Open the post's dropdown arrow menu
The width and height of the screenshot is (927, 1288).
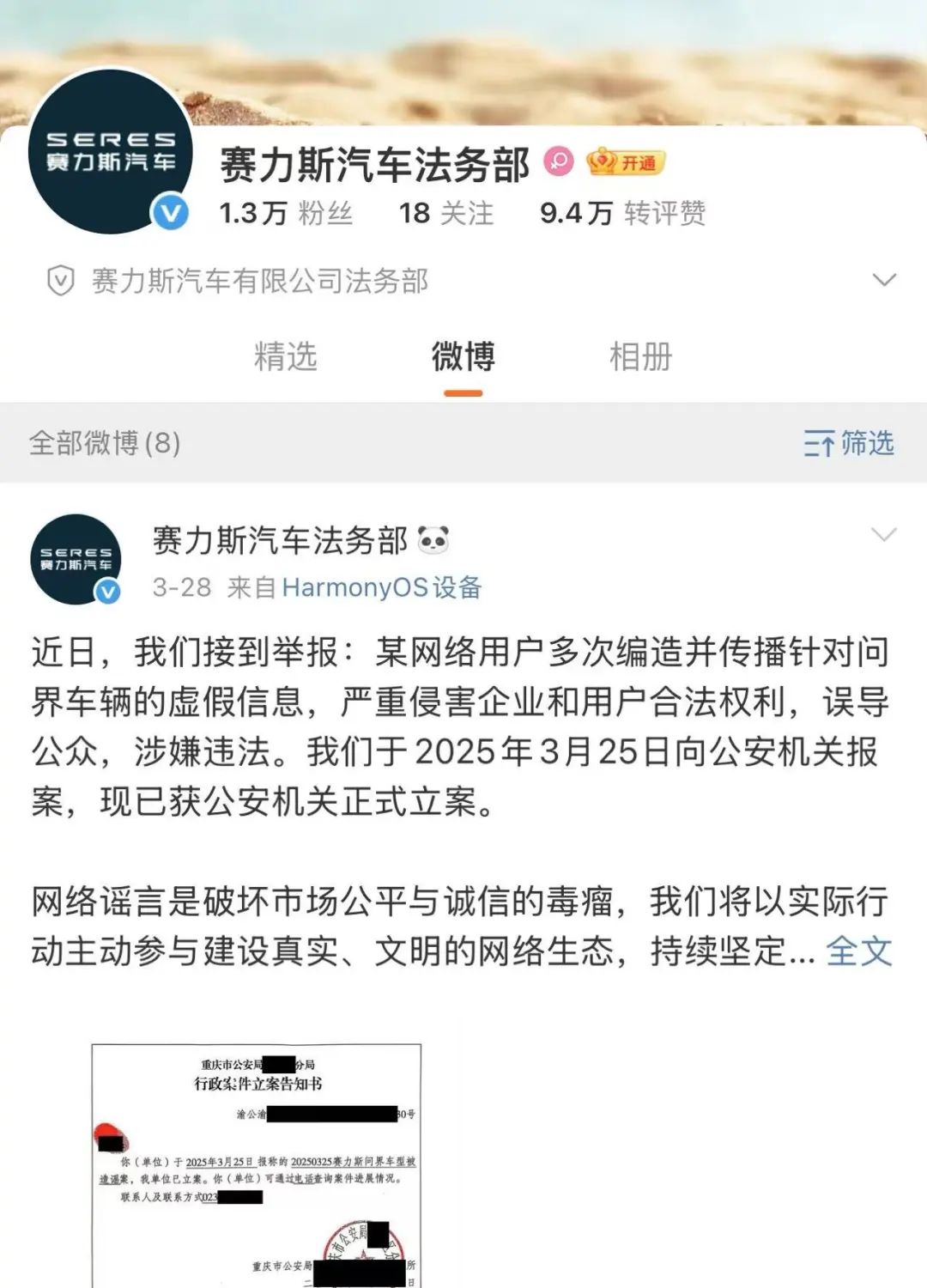(x=883, y=535)
